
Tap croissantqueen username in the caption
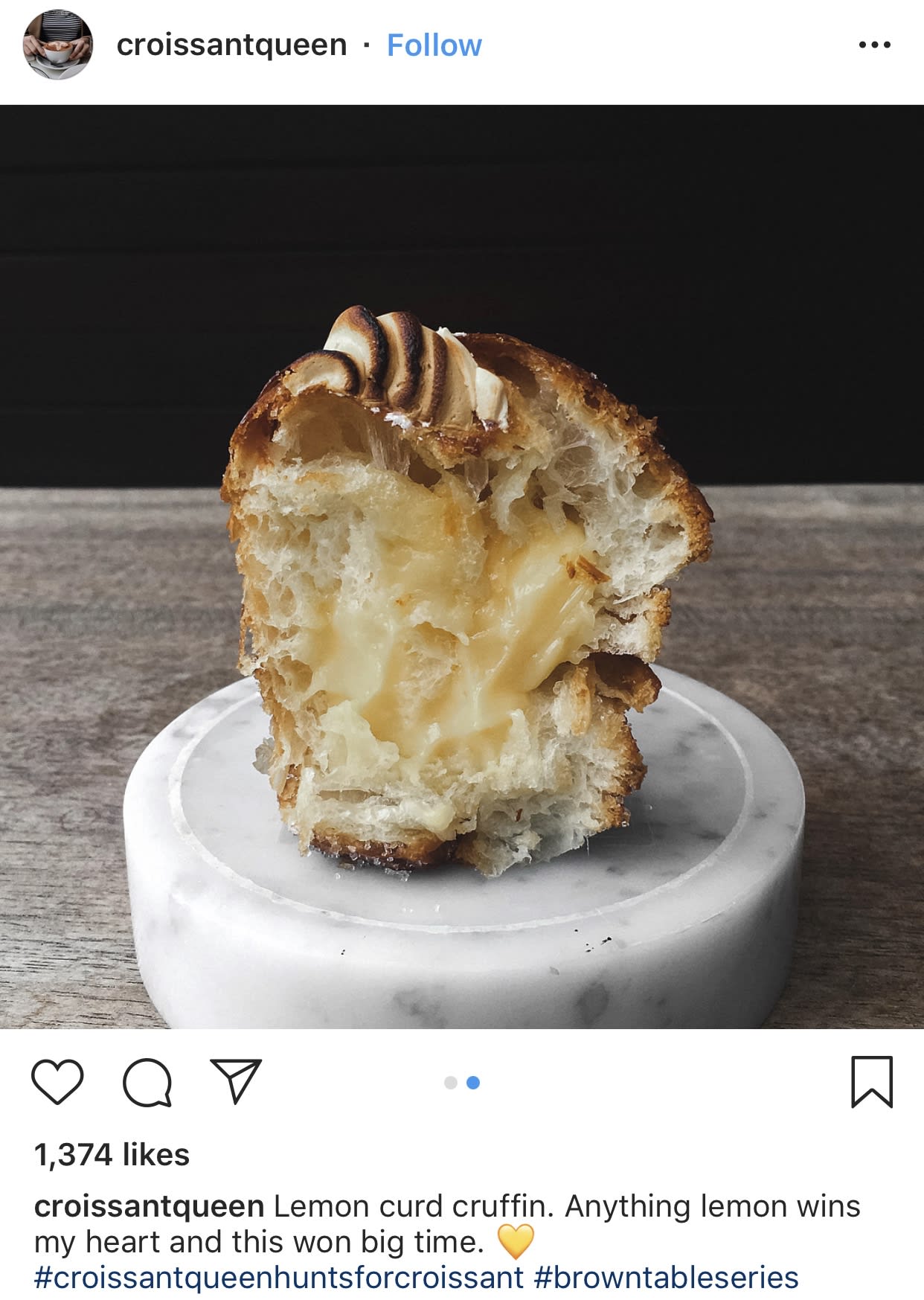[149, 1206]
